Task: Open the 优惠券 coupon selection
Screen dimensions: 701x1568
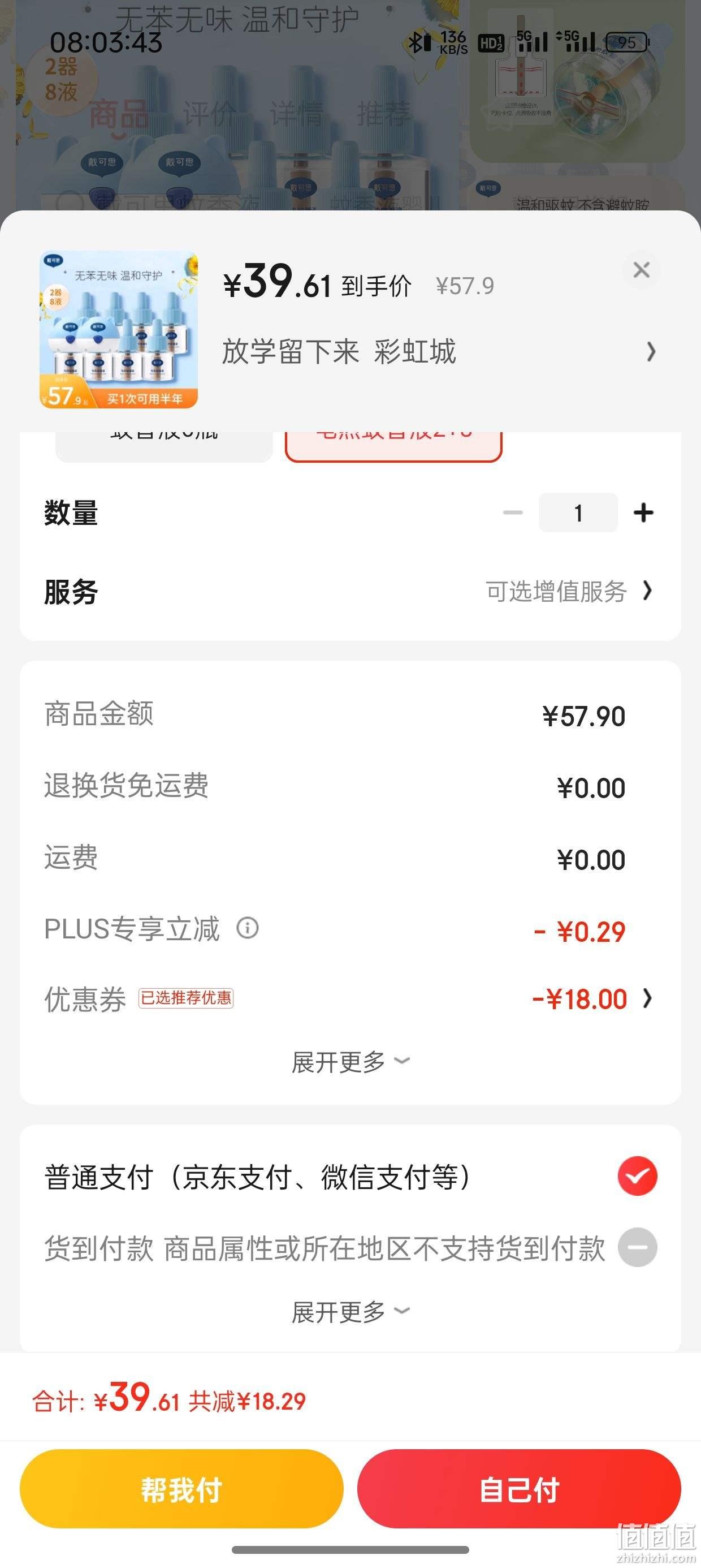Action: [350, 999]
